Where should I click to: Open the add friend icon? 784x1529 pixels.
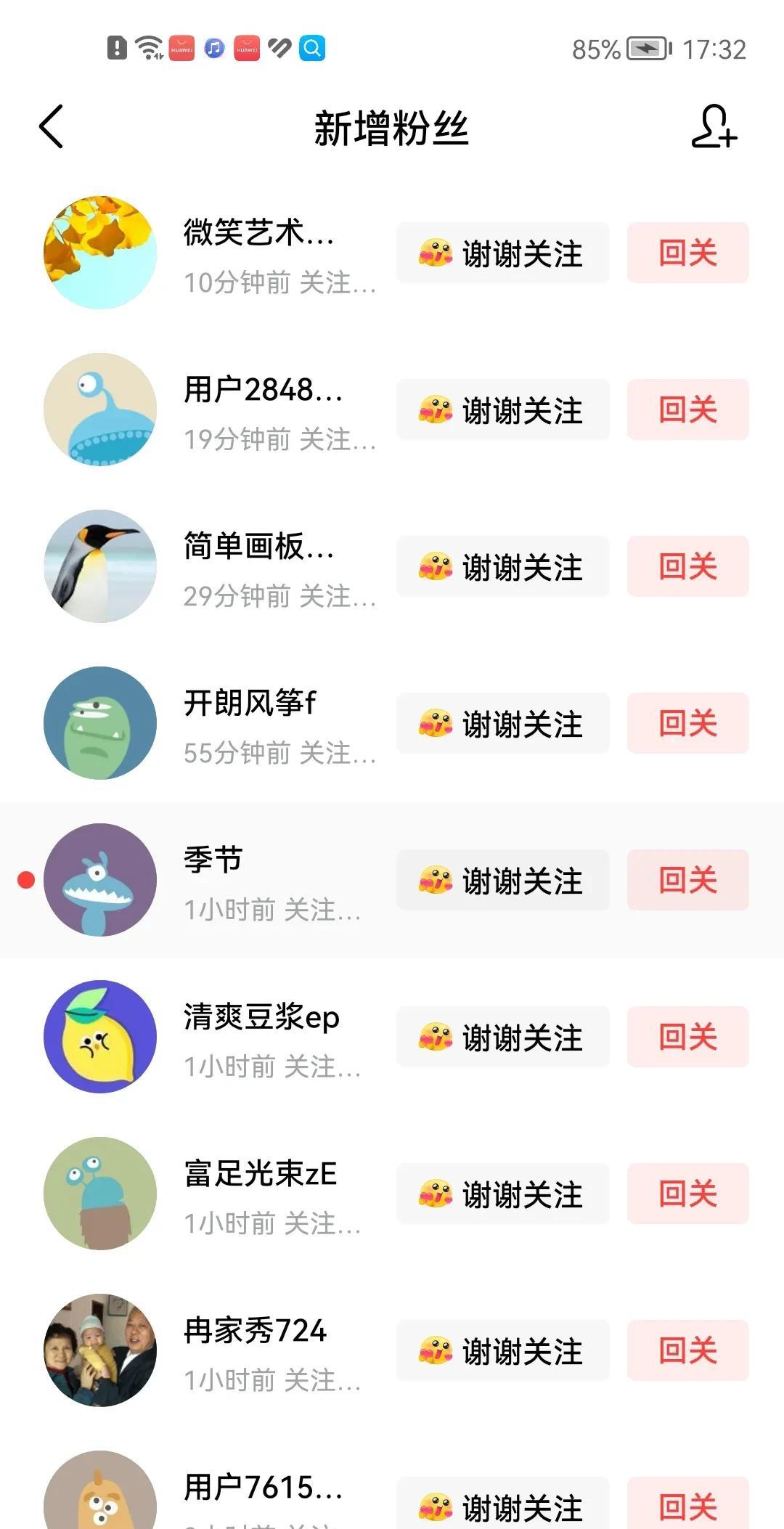pyautogui.click(x=714, y=127)
